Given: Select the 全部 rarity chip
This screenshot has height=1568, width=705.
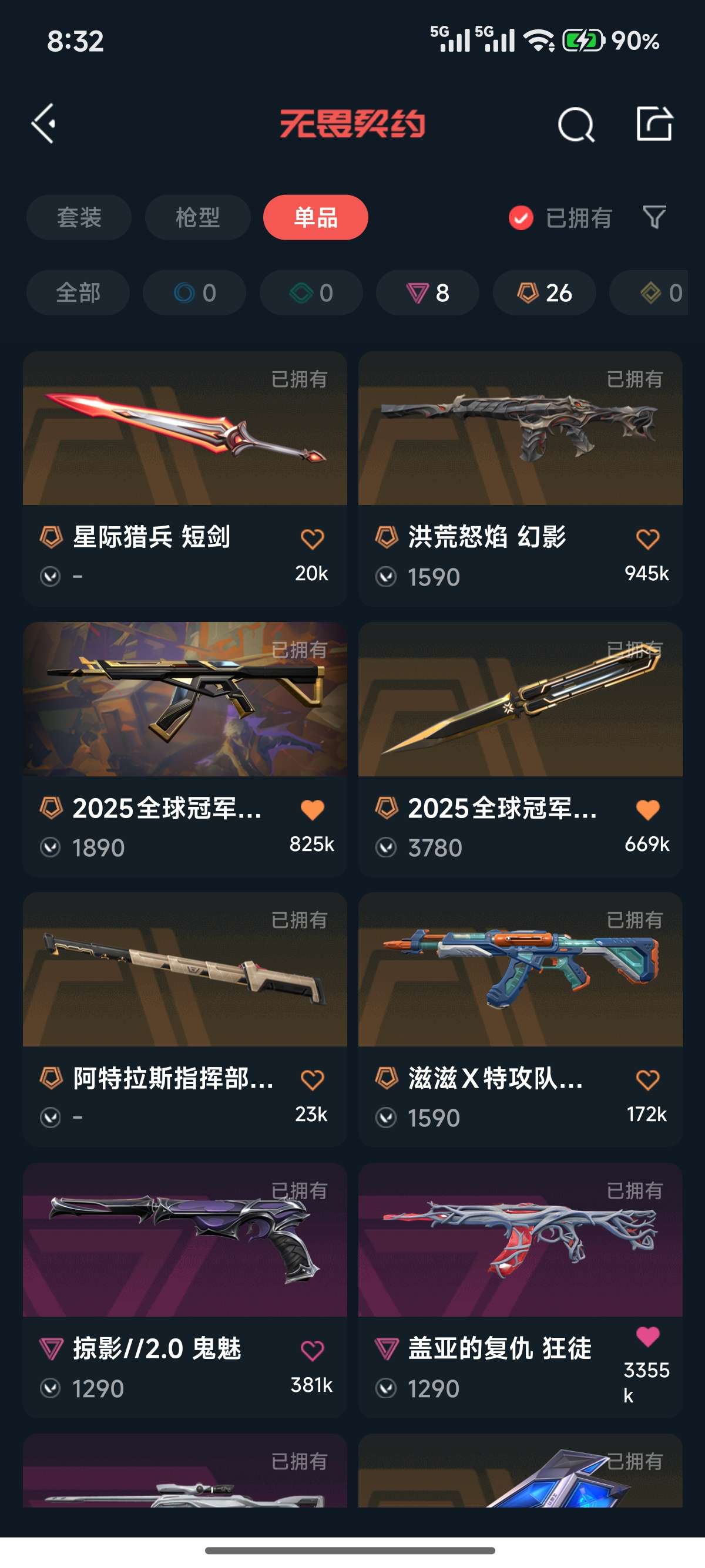Looking at the screenshot, I should [x=78, y=293].
